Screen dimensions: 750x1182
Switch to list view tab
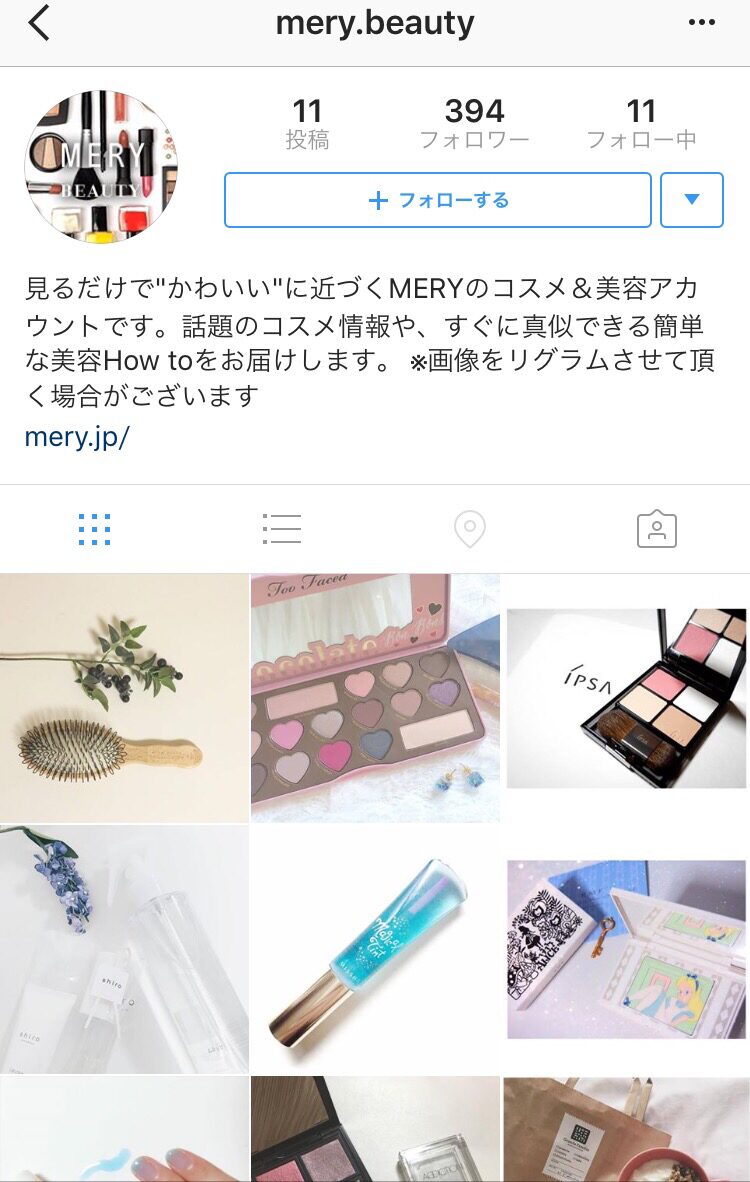(x=281, y=529)
